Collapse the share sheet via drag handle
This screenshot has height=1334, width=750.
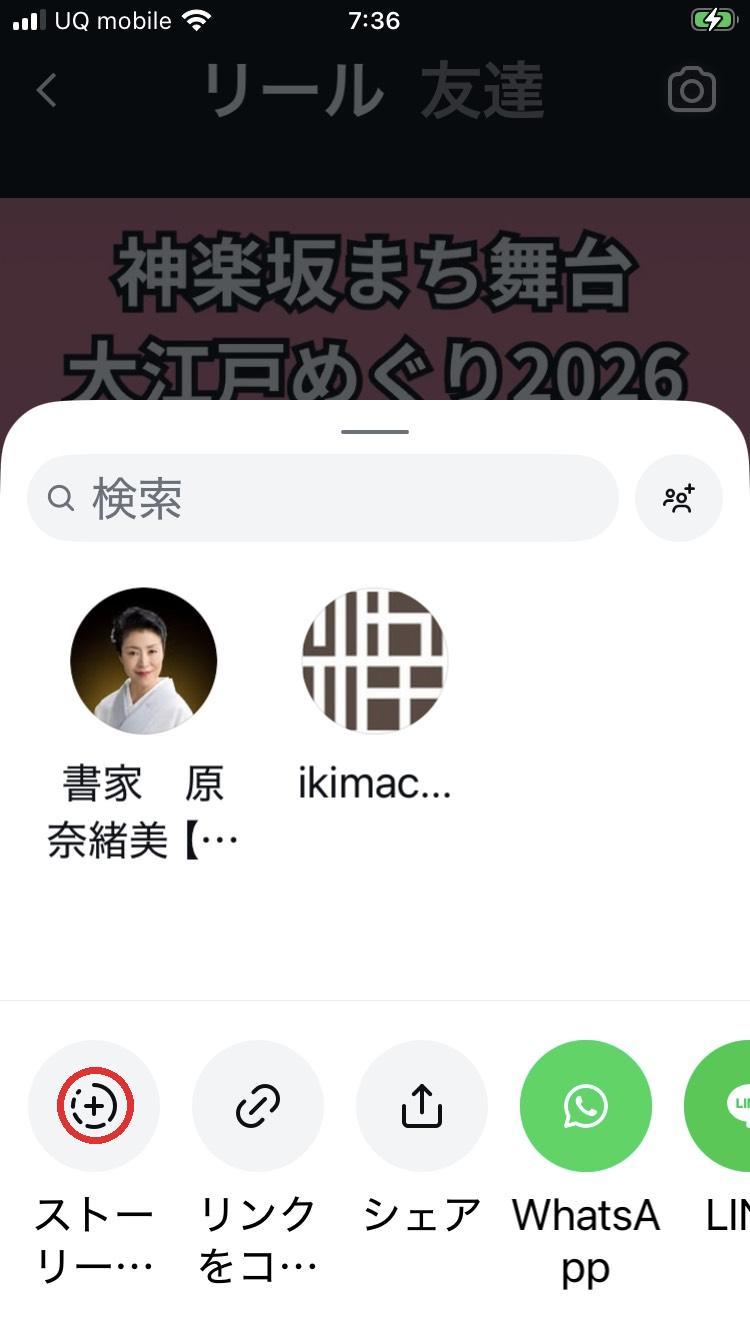pos(374,432)
